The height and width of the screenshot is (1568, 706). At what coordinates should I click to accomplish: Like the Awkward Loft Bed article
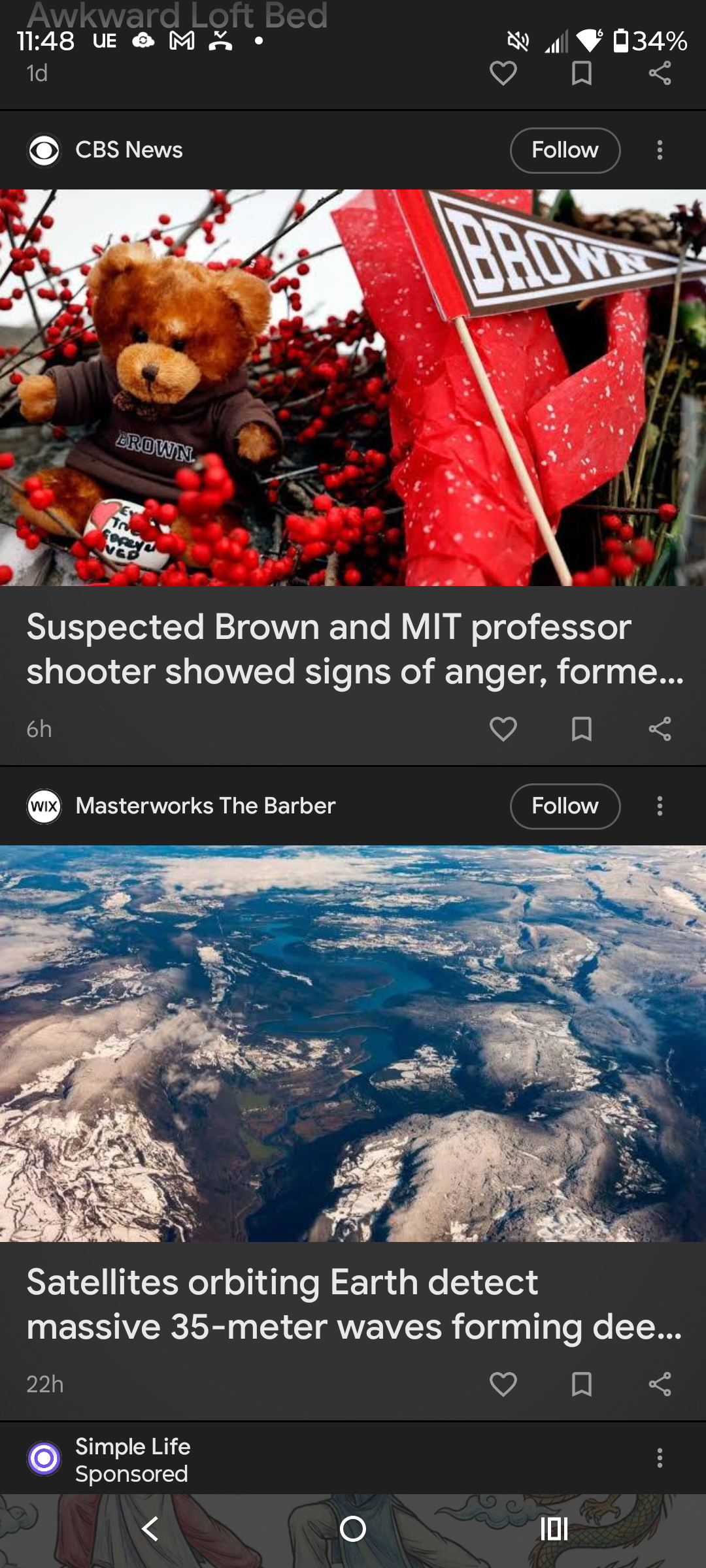coord(503,73)
